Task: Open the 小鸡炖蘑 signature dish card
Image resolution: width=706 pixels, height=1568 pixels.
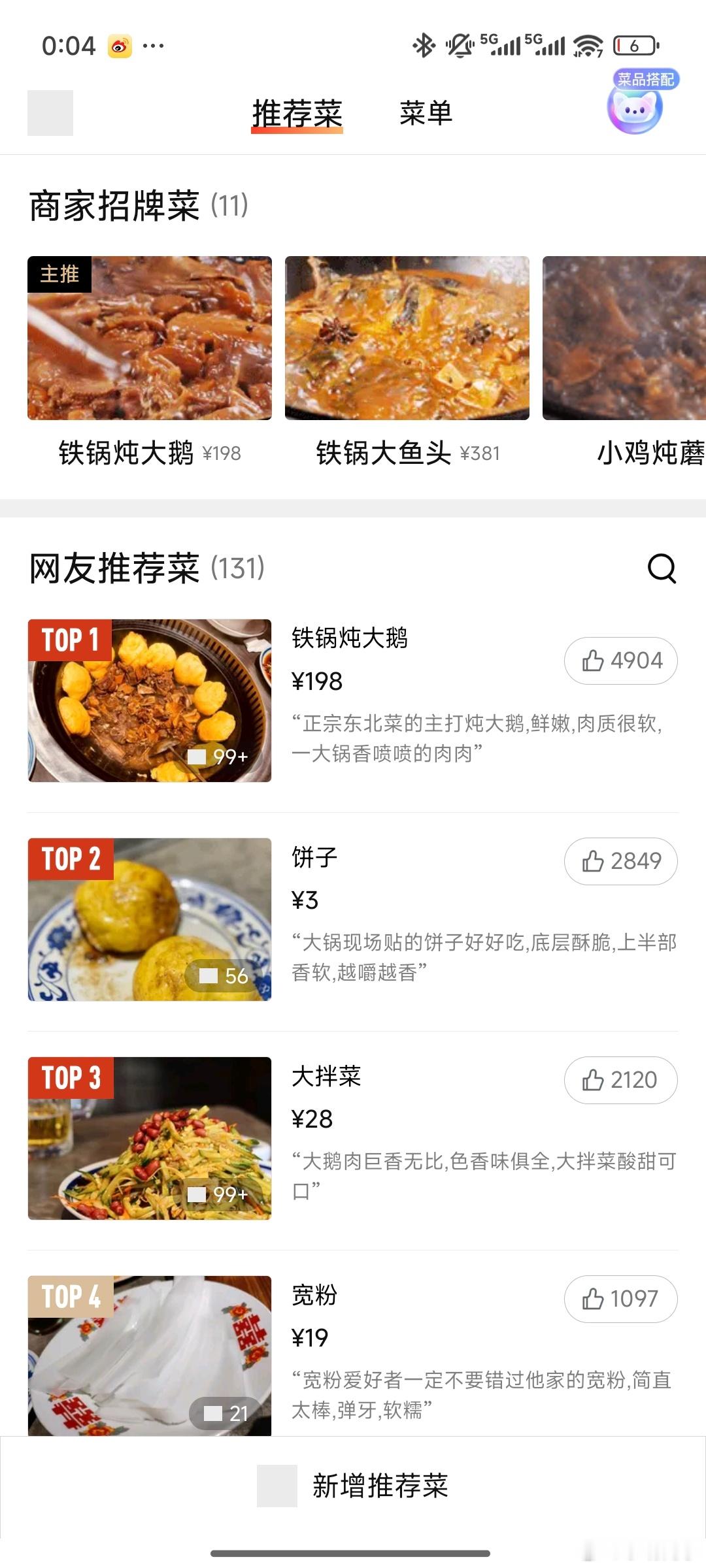Action: coord(624,338)
